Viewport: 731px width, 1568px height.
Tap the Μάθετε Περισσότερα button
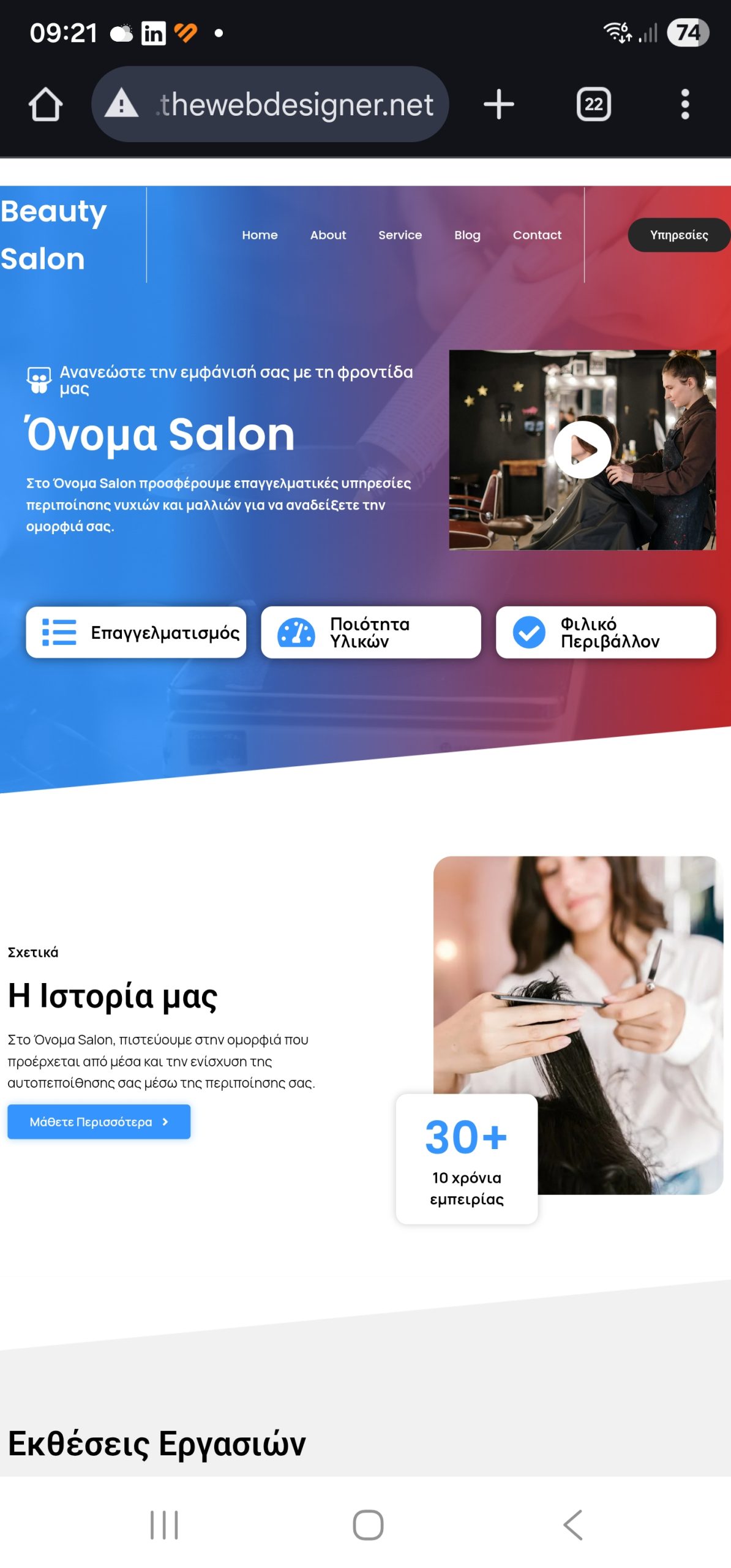99,1121
